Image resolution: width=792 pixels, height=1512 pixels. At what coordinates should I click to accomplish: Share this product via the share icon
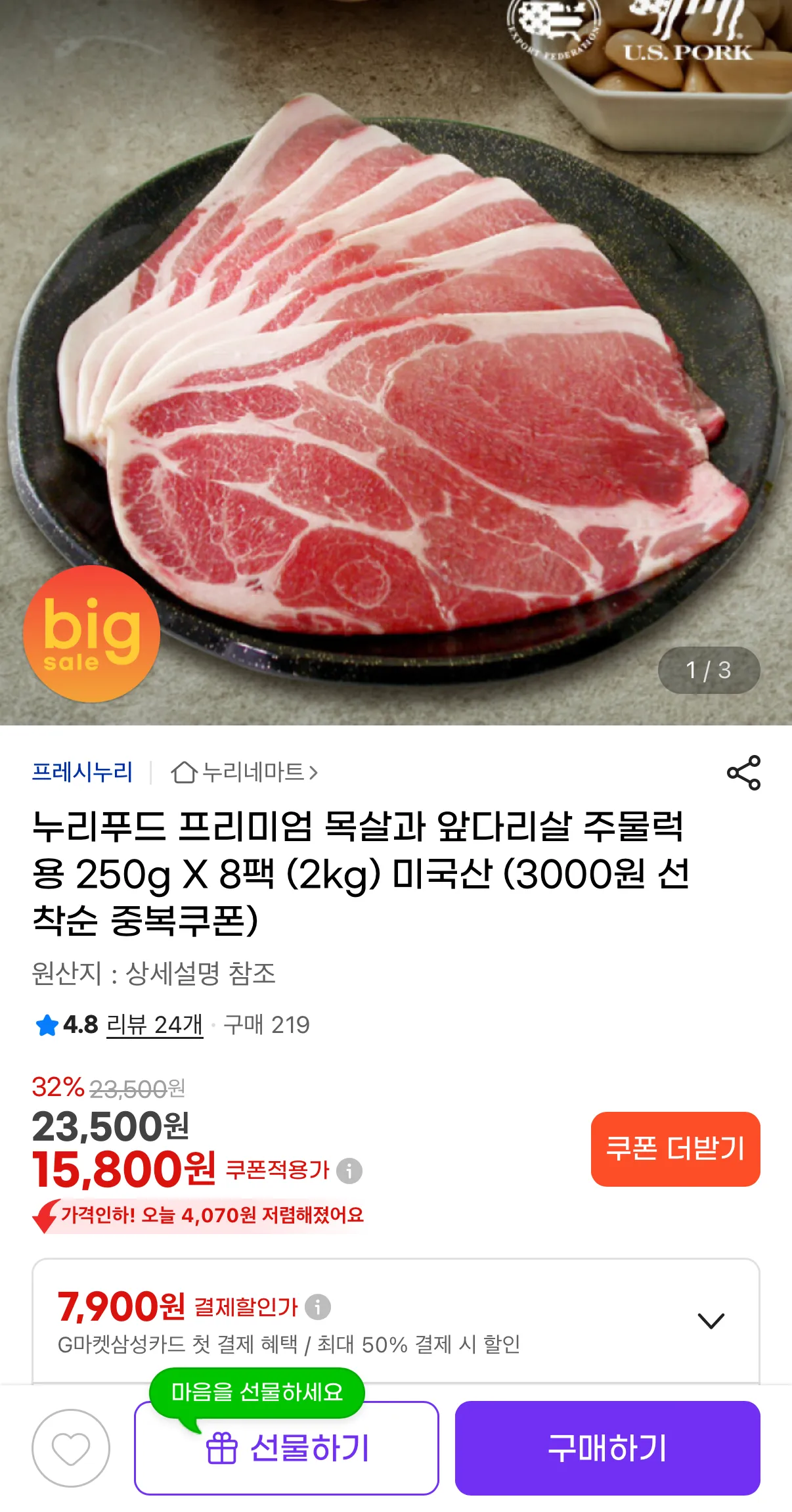click(743, 773)
